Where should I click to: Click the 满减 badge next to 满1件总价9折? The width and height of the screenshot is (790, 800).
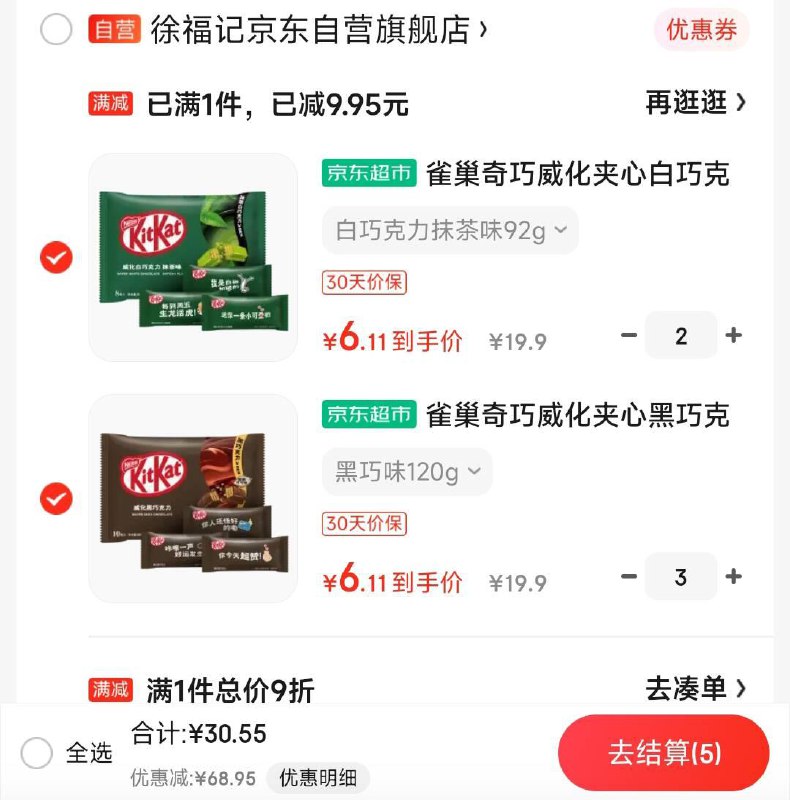[110, 689]
